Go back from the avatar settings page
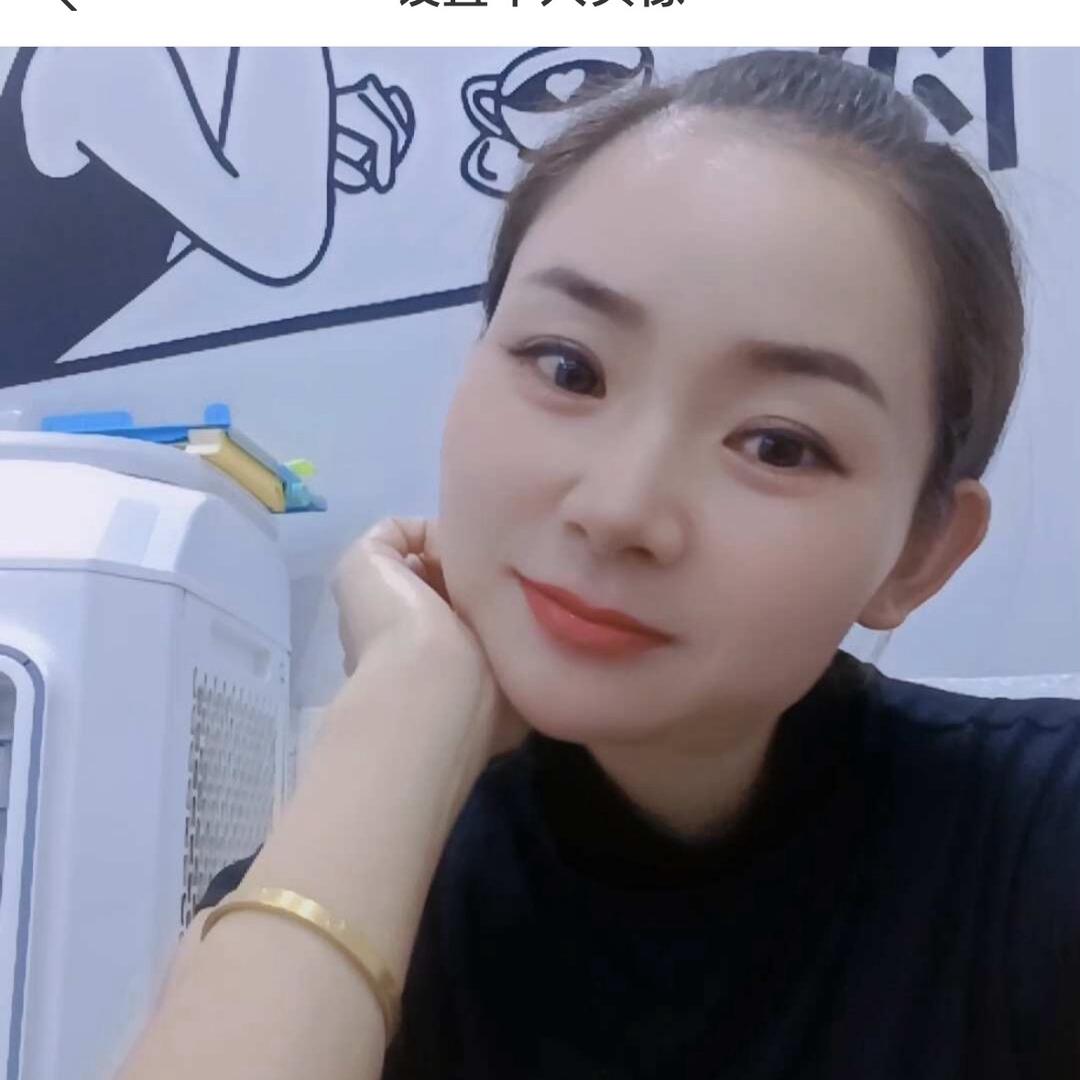Screen dimensions: 1080x1080 [x=66, y=4]
